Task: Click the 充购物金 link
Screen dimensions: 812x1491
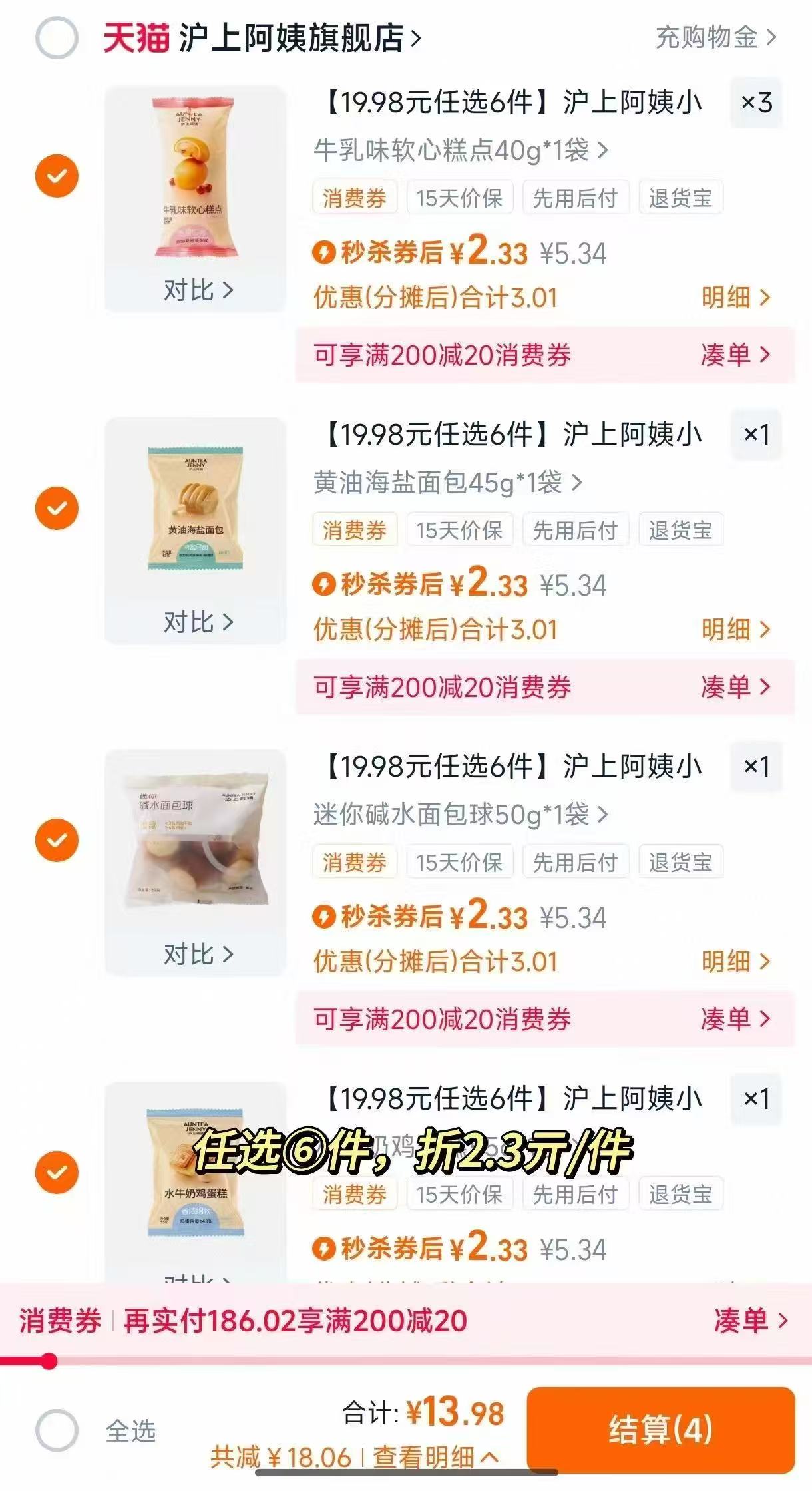Action: (704, 38)
